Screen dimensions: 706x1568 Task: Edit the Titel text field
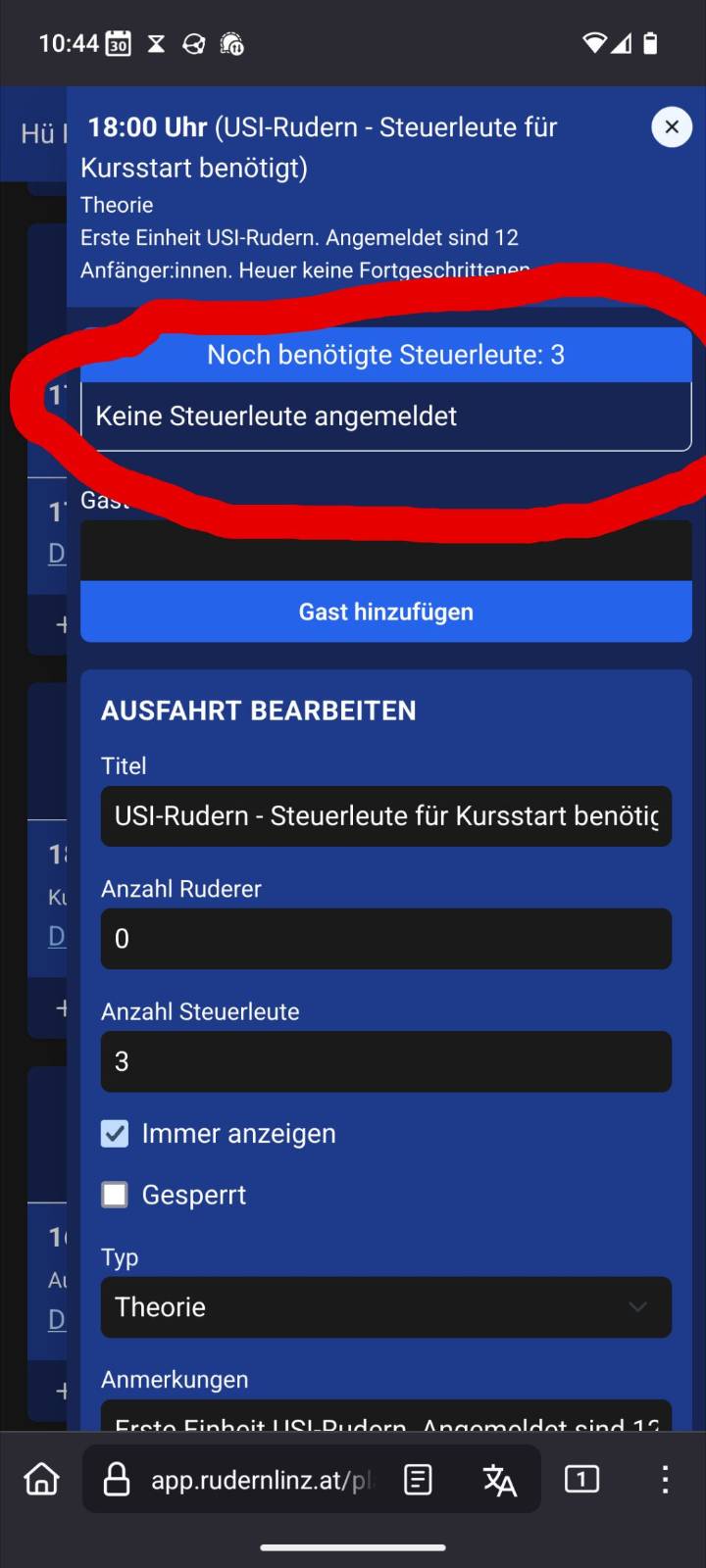point(385,815)
